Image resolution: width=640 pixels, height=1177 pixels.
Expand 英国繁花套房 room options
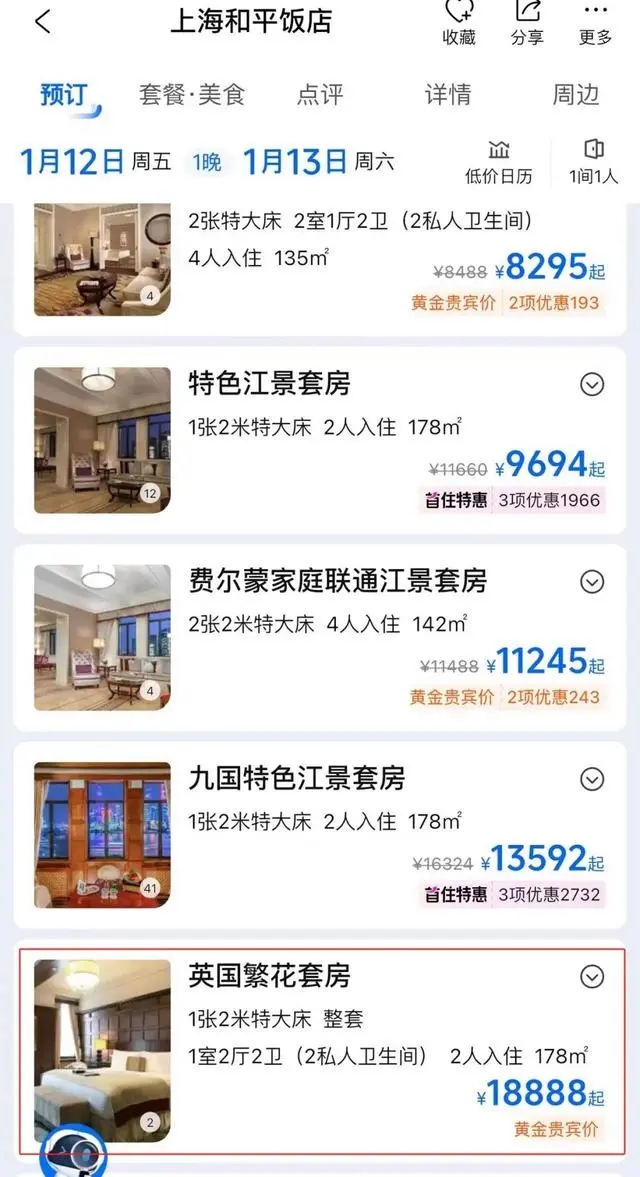coord(593,977)
